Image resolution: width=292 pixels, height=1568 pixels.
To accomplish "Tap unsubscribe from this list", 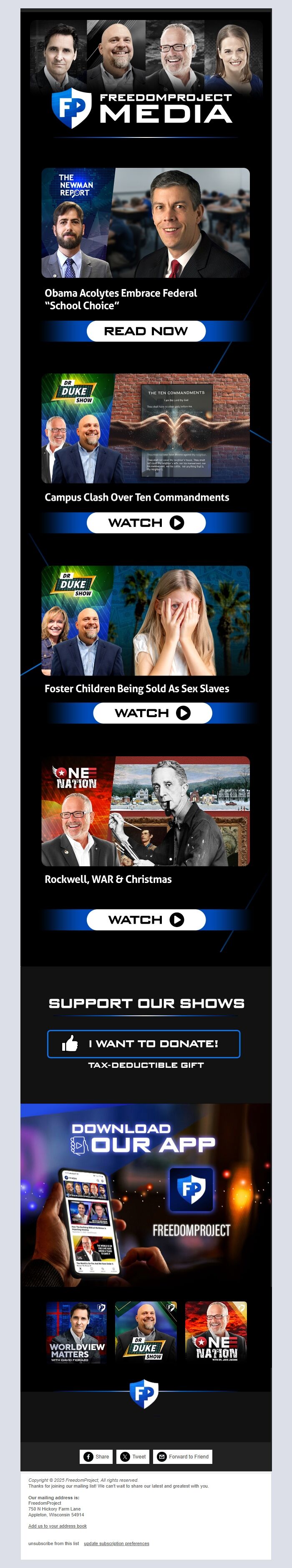I will tap(54, 1544).
